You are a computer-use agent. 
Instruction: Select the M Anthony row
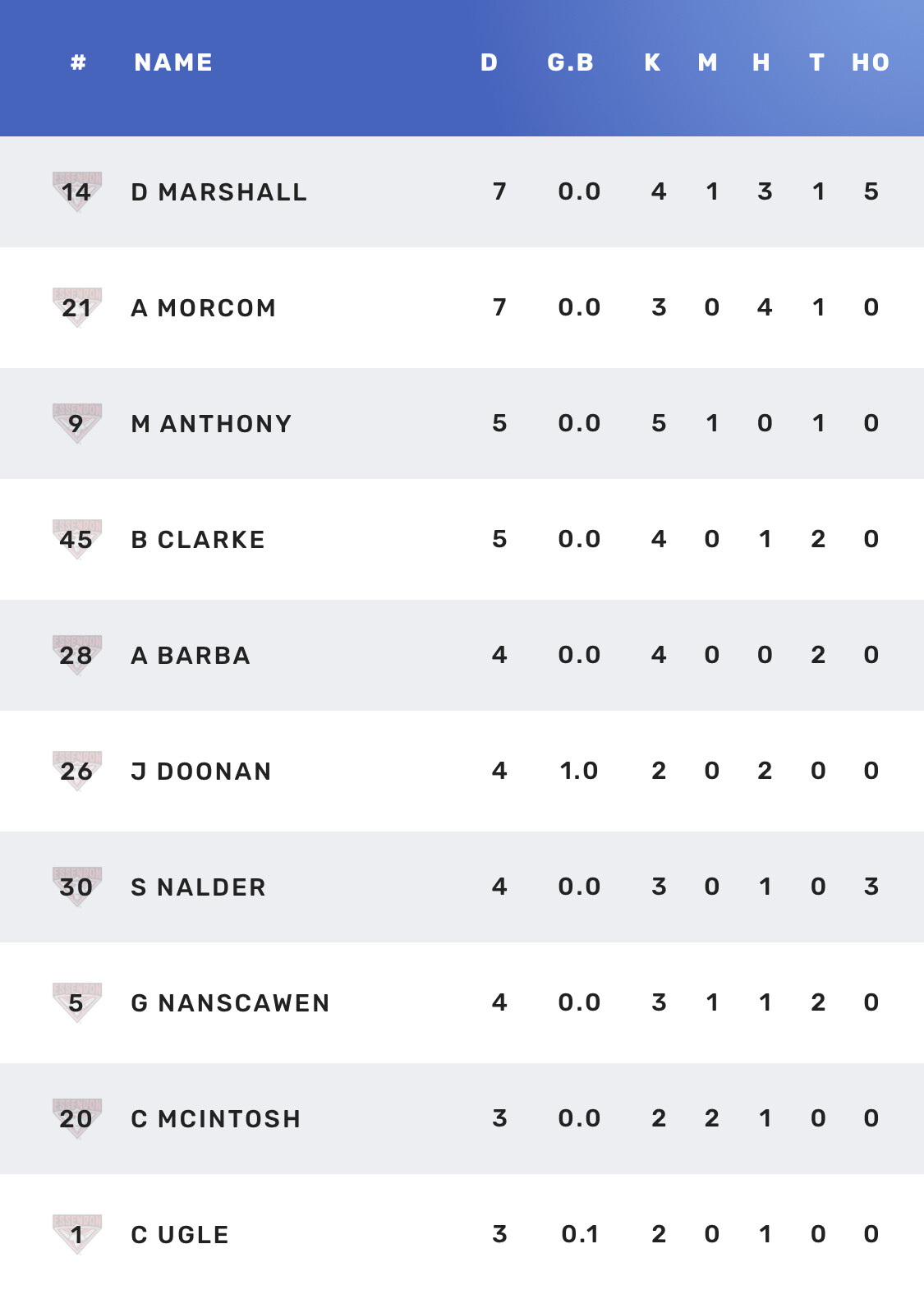(x=211, y=424)
